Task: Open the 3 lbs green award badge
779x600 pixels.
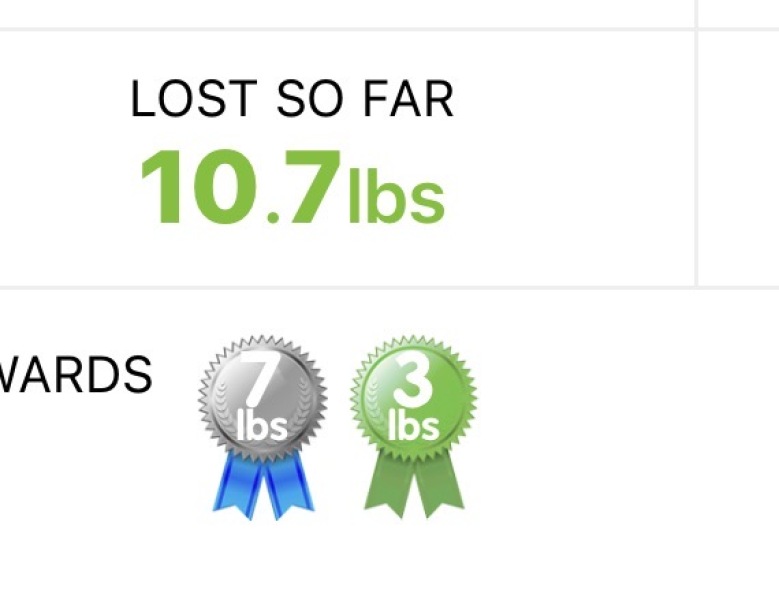Action: 413,410
